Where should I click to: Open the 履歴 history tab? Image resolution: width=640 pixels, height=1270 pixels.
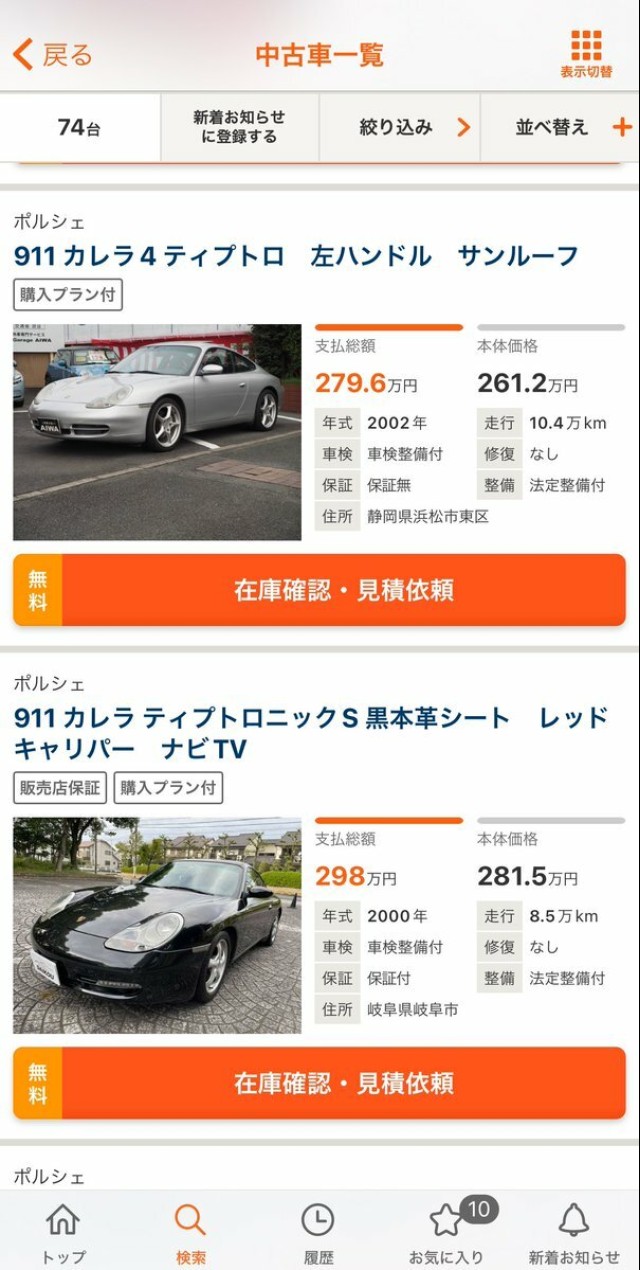pos(318,1232)
